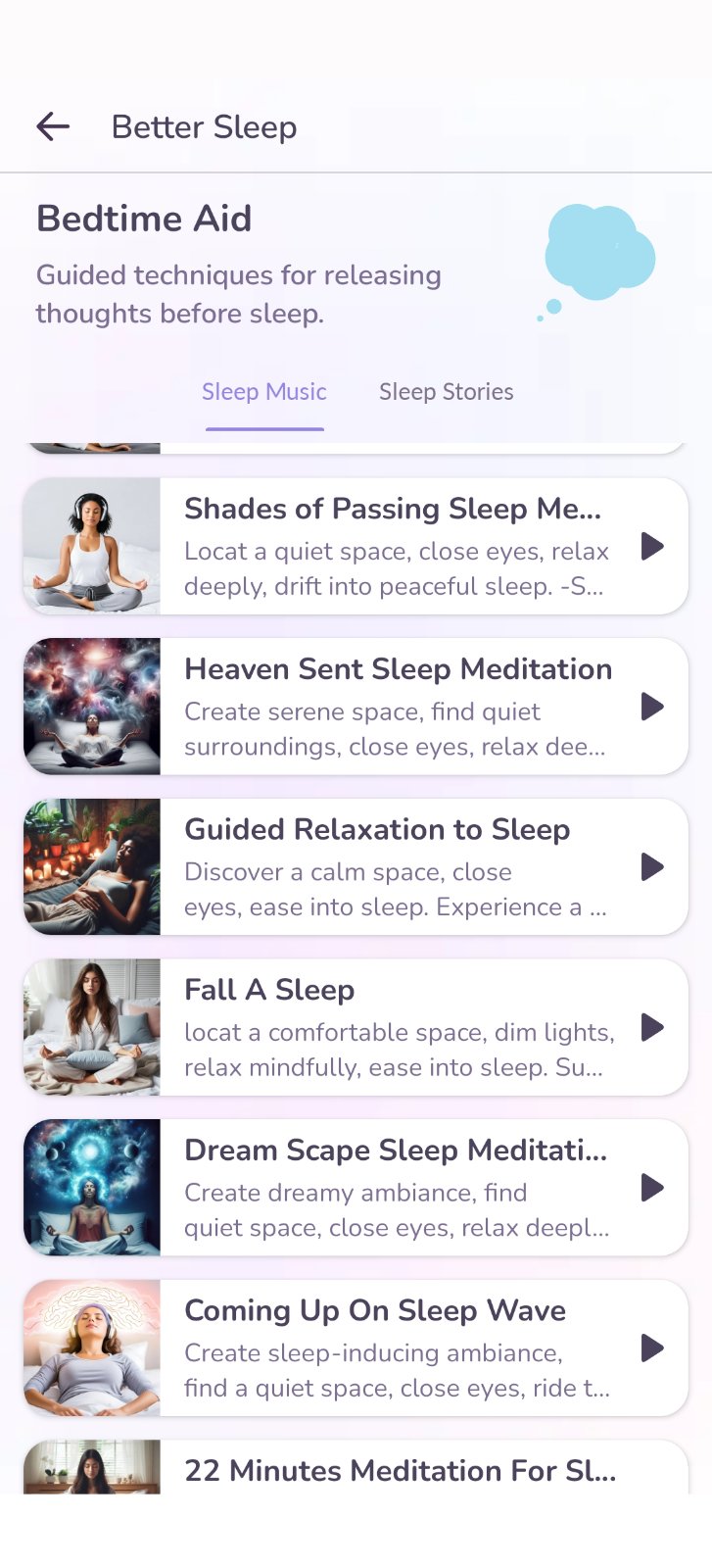Select the Sleep Music tab
Viewport: 712px width, 1568px height.
click(263, 392)
